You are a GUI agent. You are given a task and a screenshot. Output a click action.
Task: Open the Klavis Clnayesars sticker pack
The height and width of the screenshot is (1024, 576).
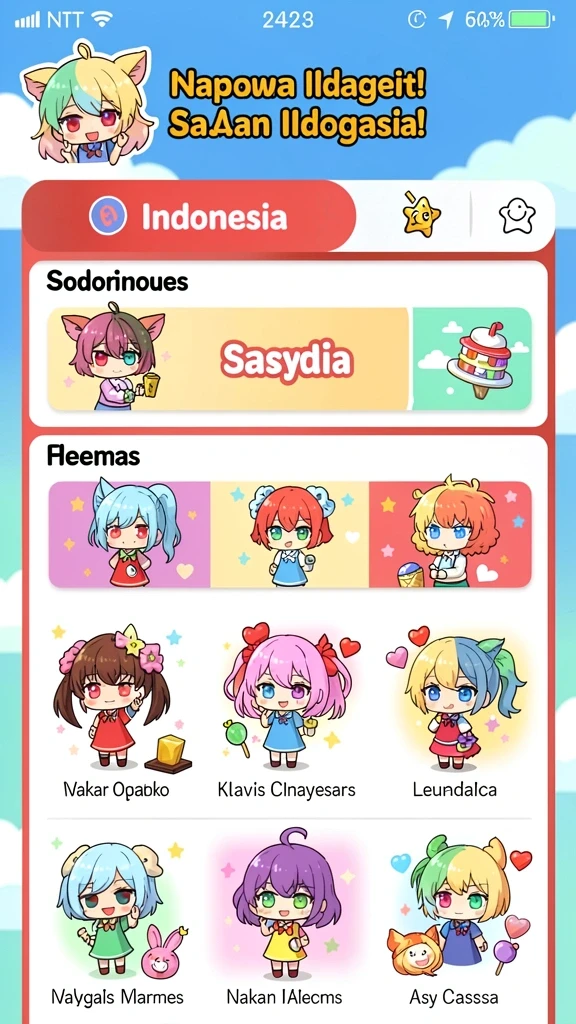(286, 712)
